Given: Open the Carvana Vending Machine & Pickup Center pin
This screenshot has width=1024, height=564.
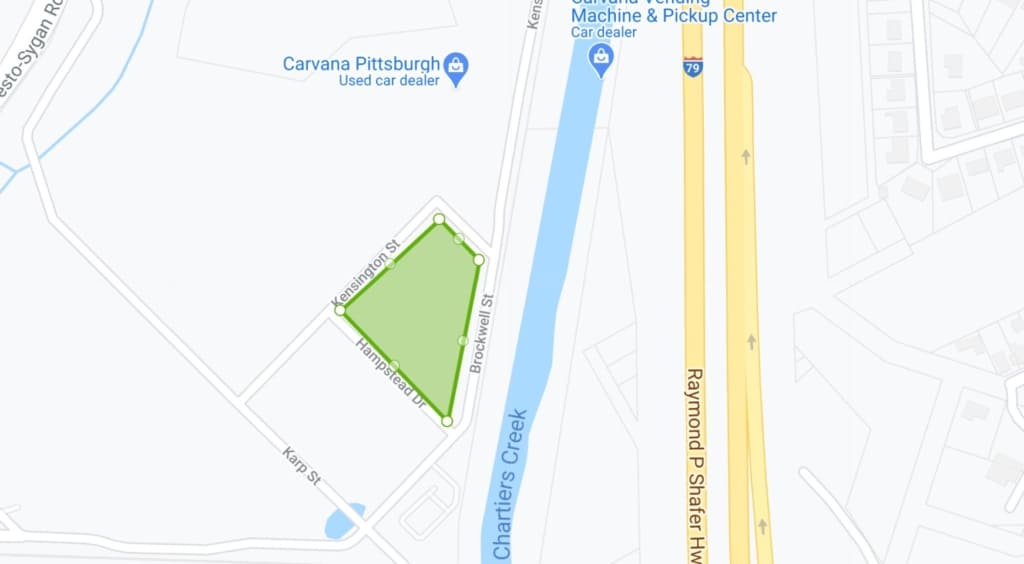Looking at the screenshot, I should coord(601,58).
